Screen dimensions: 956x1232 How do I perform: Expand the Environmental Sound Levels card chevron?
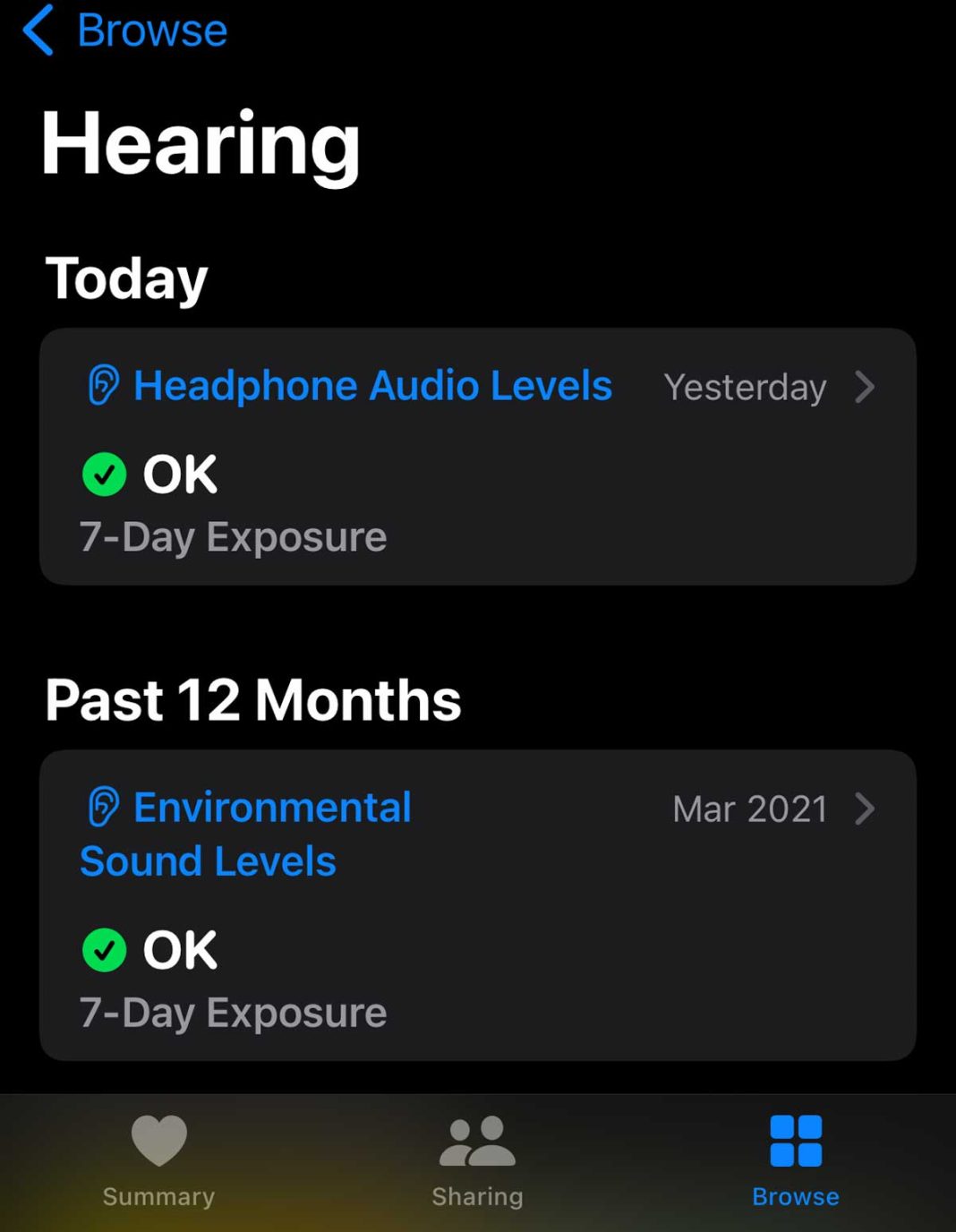pos(865,809)
